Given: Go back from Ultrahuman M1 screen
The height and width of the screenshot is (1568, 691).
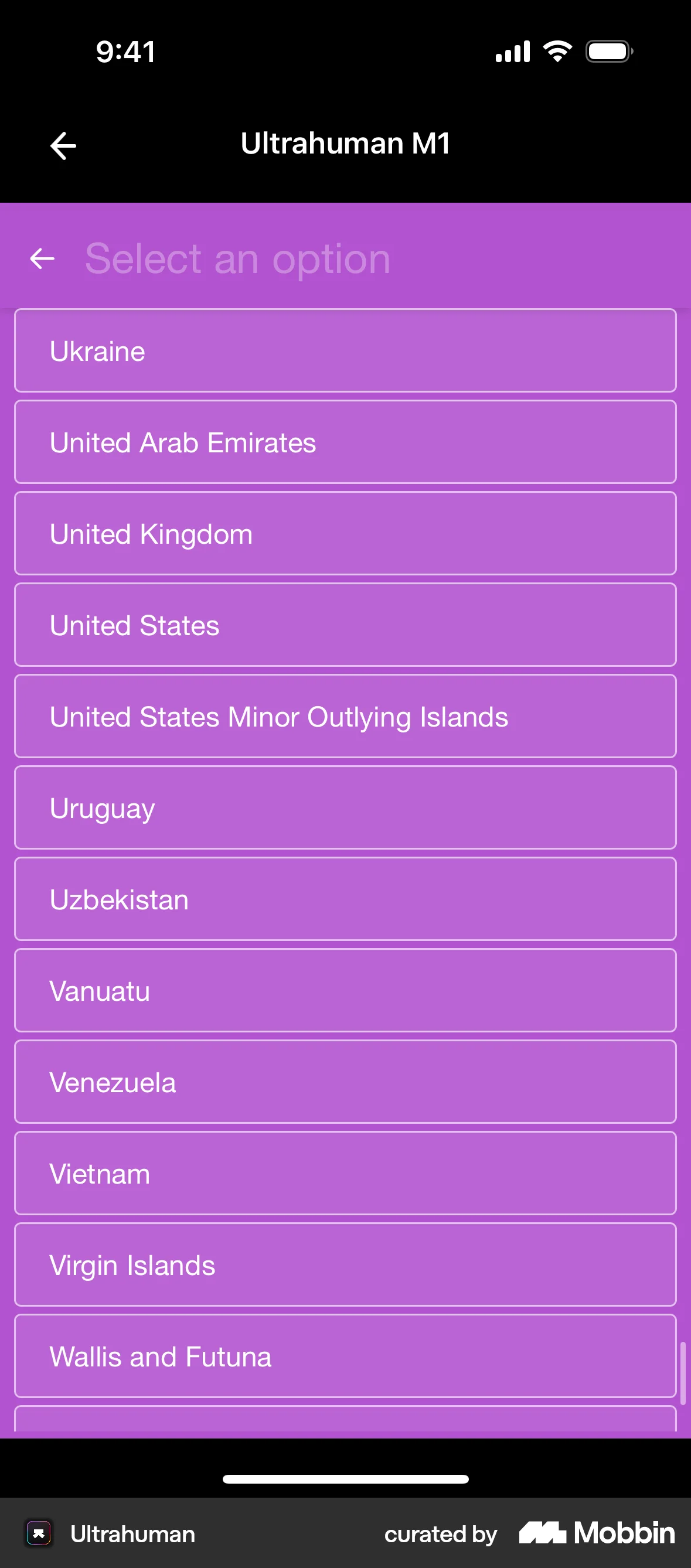Looking at the screenshot, I should pyautogui.click(x=63, y=146).
